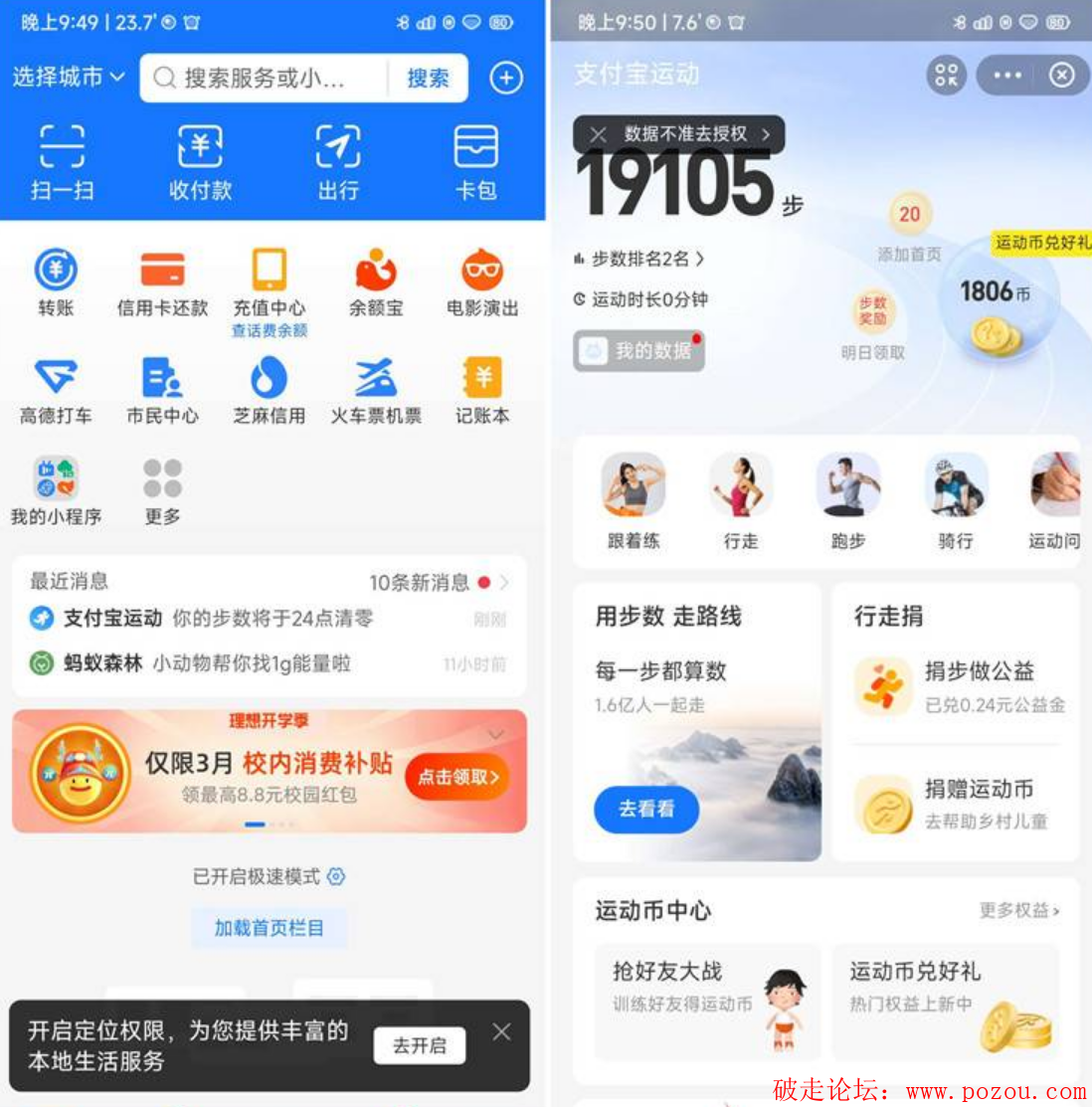Viewport: 1092px width, 1107px height.
Task: Open 转账 transfer service
Action: click(x=56, y=282)
